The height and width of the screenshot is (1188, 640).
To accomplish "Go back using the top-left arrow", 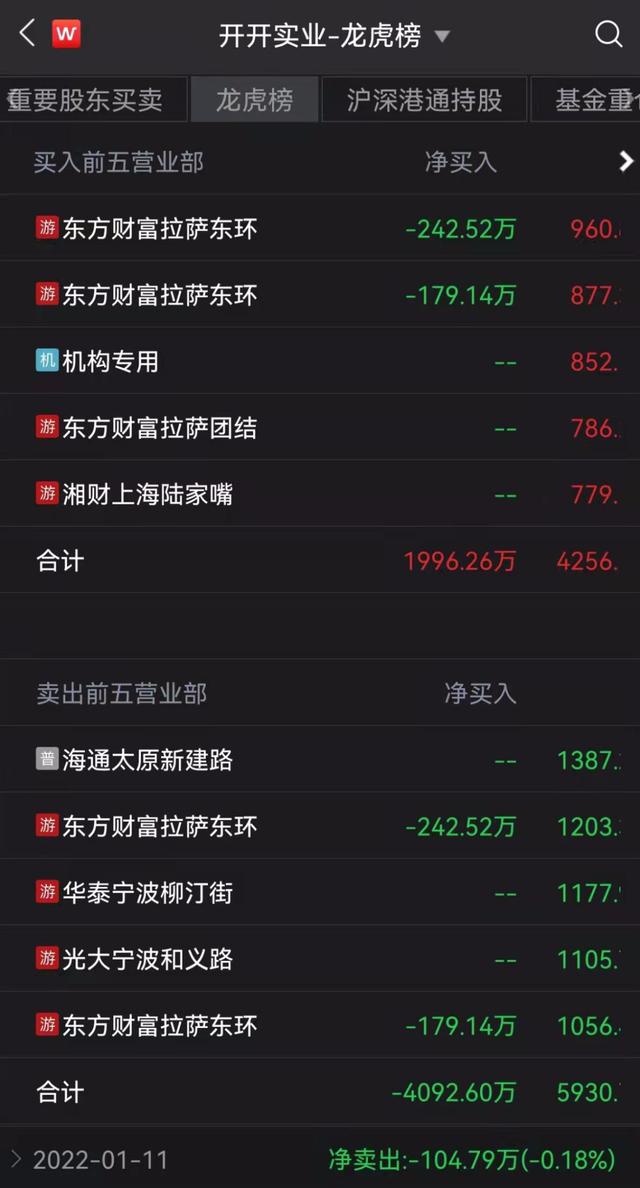I will click(27, 33).
